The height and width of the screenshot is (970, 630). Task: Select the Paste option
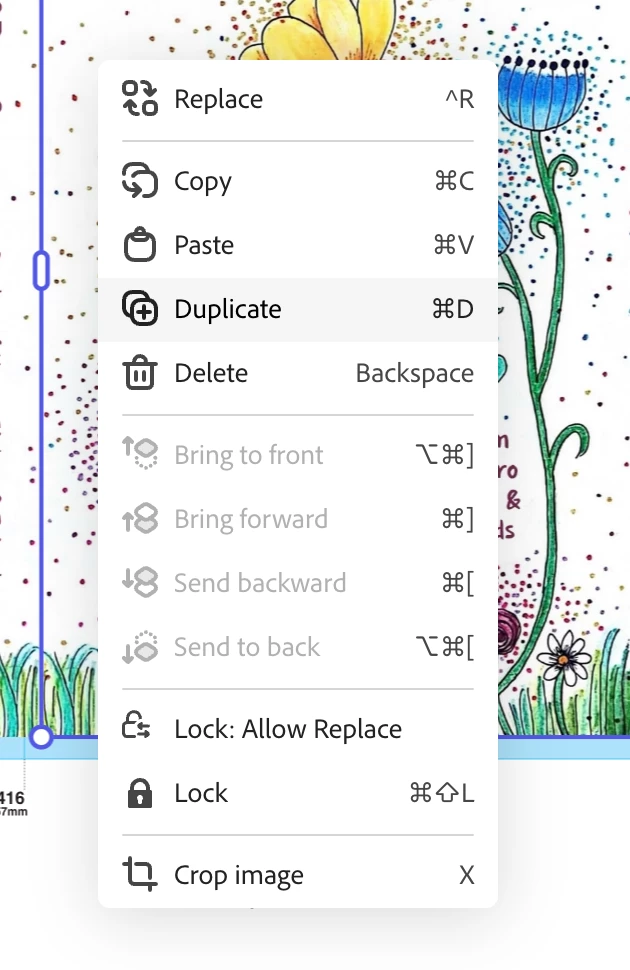click(204, 245)
